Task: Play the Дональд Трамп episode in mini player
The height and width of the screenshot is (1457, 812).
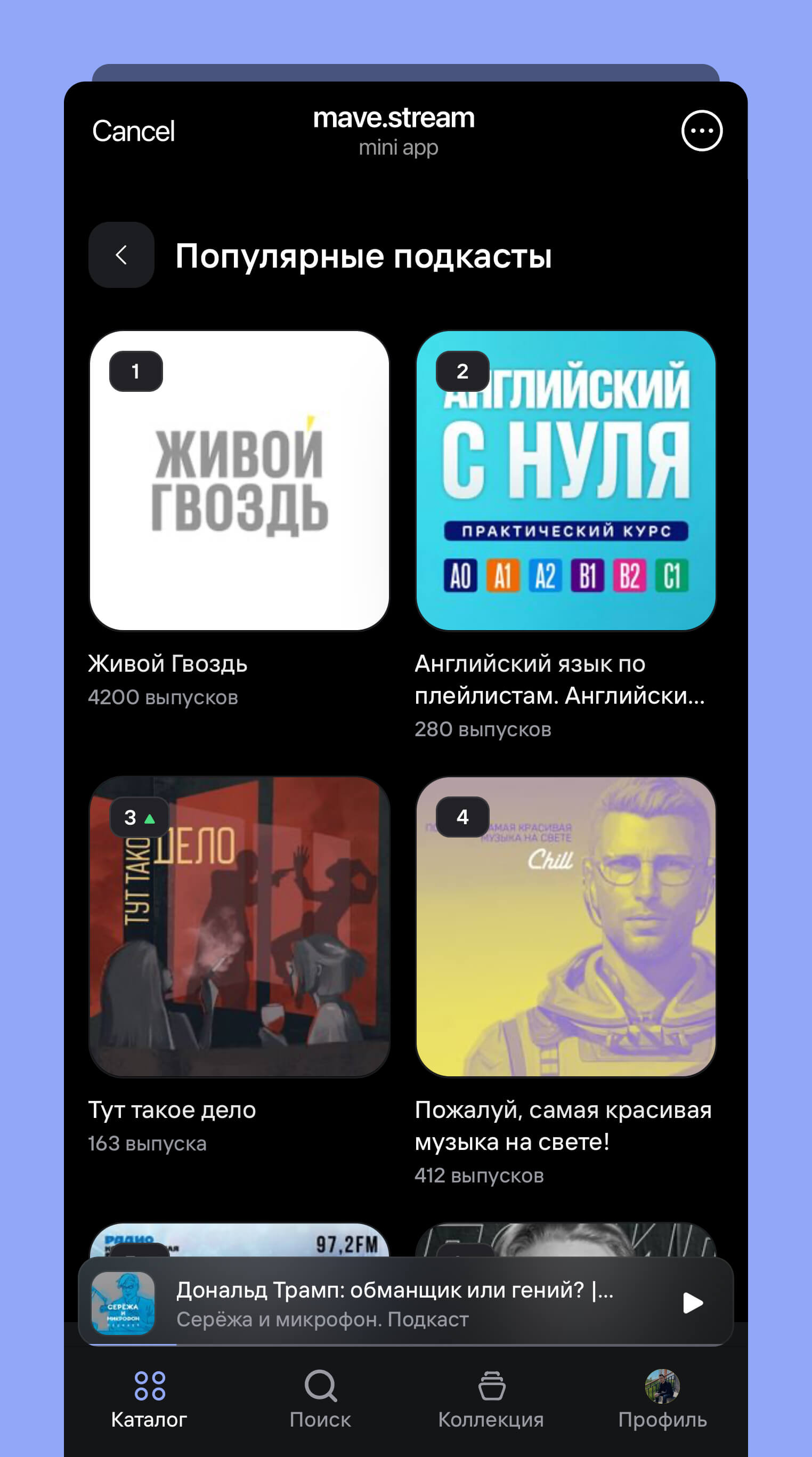Action: click(x=692, y=1303)
